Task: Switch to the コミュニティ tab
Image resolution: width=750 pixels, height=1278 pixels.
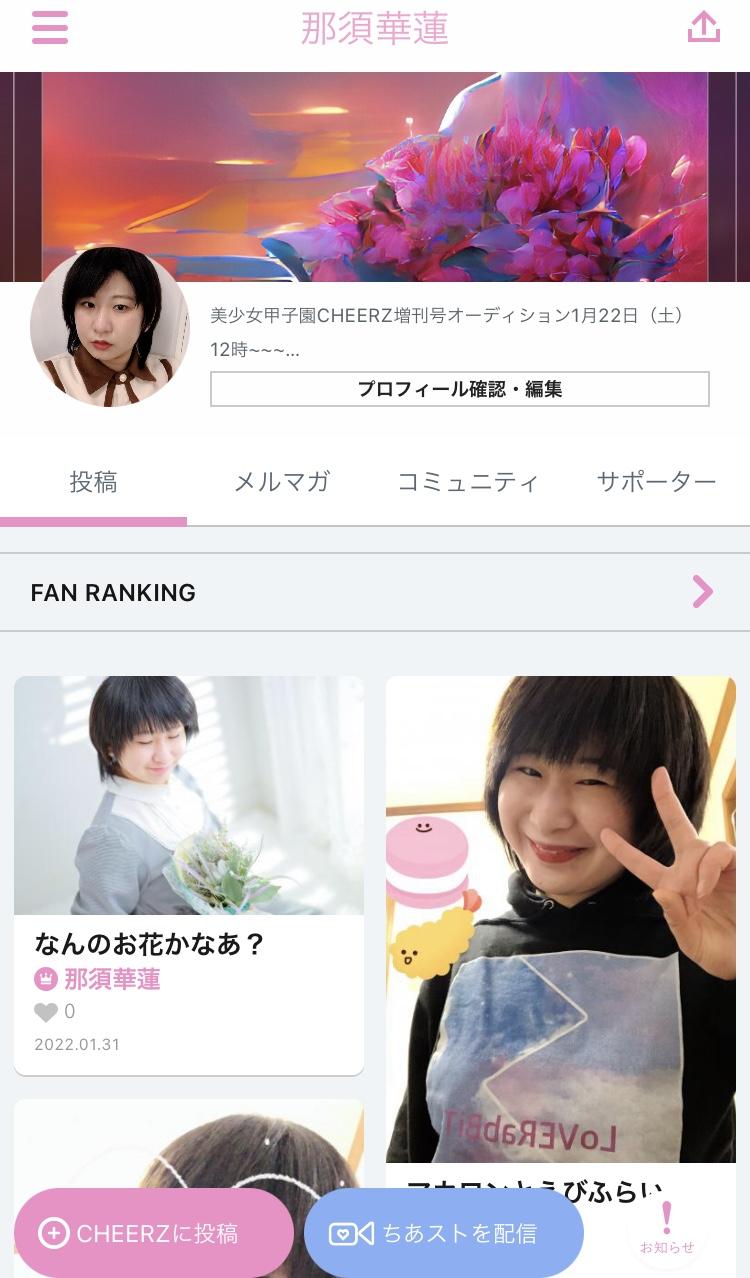Action: (x=468, y=482)
